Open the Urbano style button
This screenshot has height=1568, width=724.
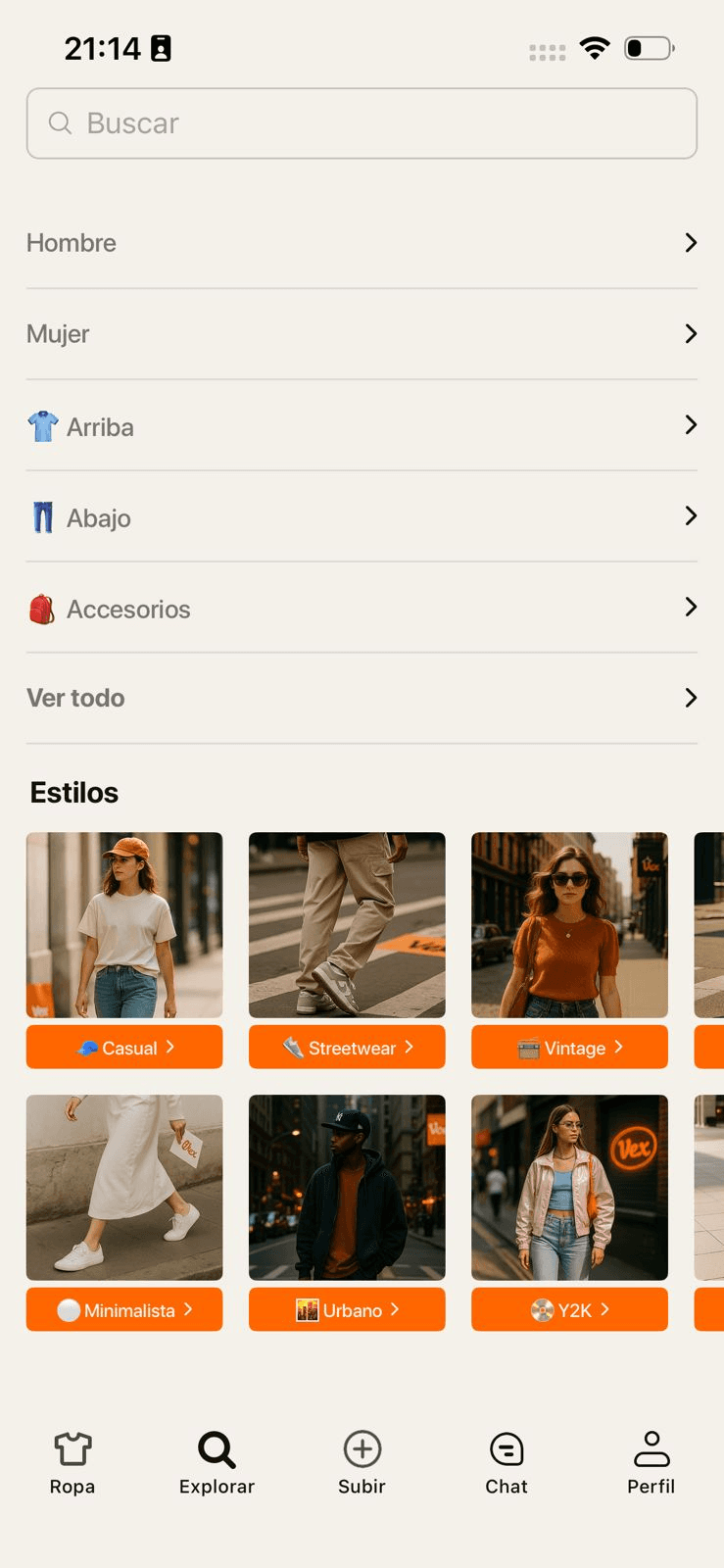(x=347, y=1310)
